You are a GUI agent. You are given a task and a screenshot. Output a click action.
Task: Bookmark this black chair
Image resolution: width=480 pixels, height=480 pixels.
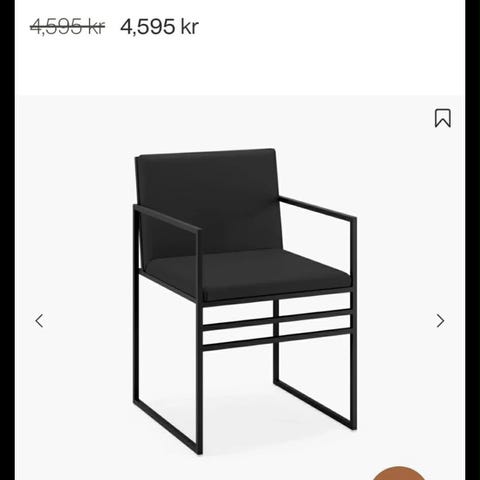tap(443, 118)
